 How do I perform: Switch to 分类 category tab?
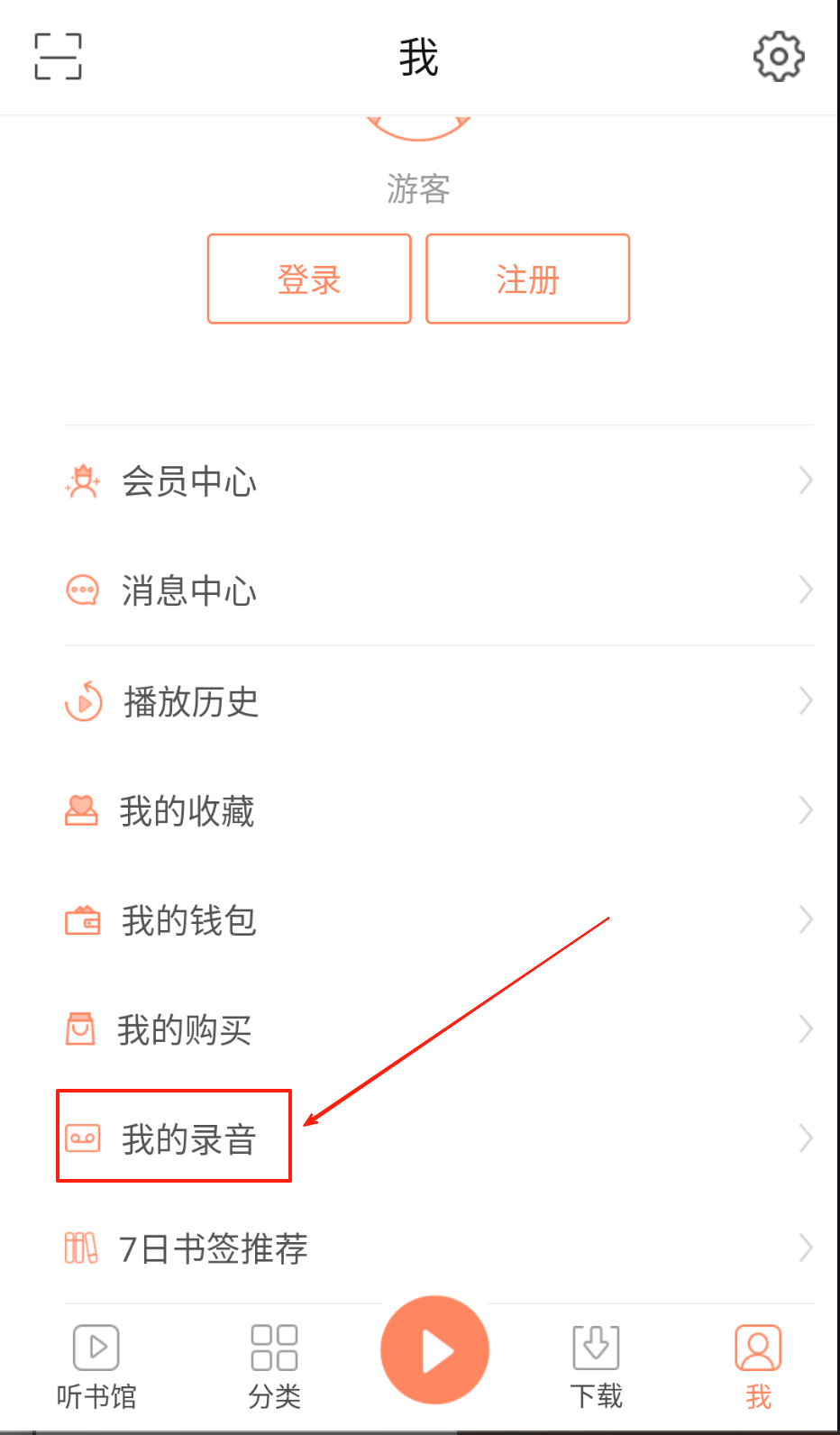coord(275,1366)
